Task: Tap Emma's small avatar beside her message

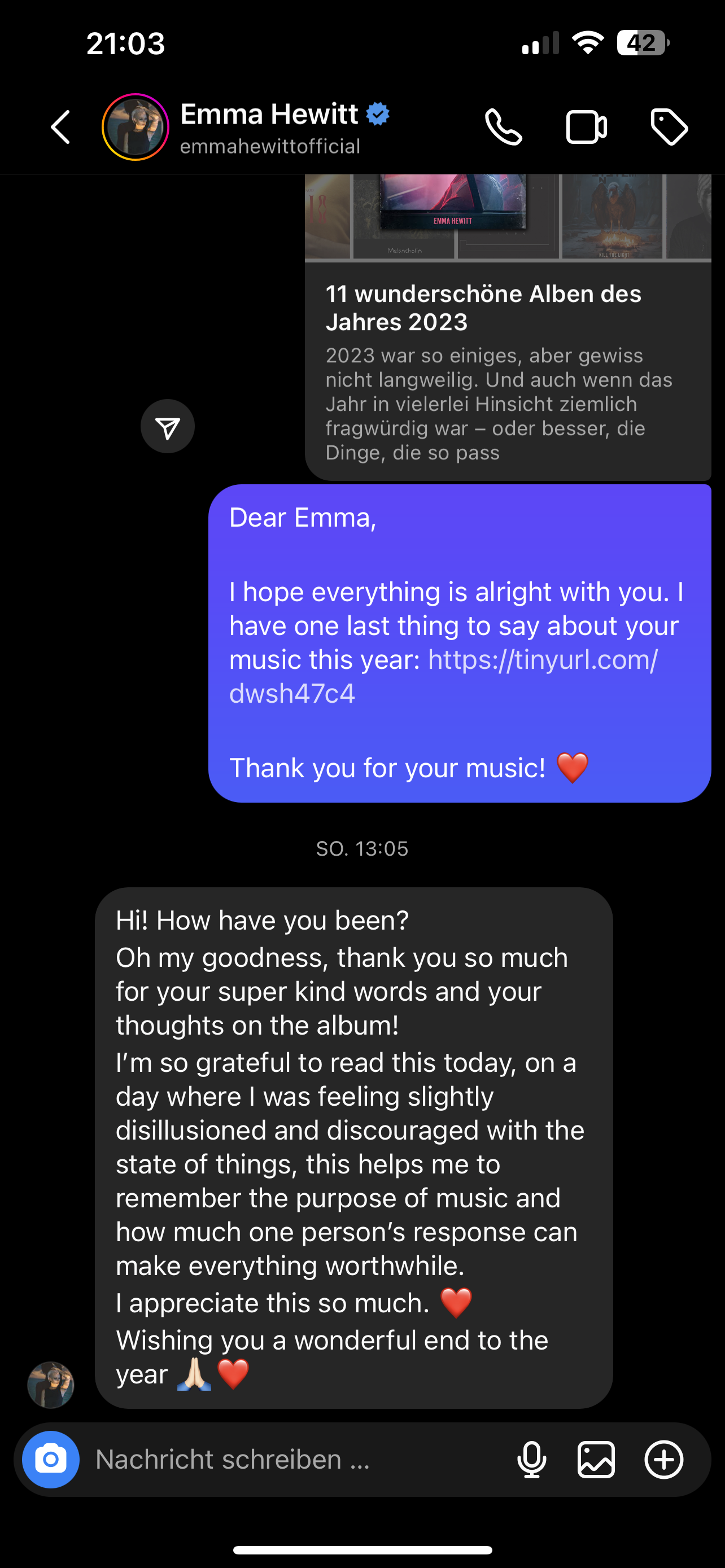Action: (x=50, y=1385)
